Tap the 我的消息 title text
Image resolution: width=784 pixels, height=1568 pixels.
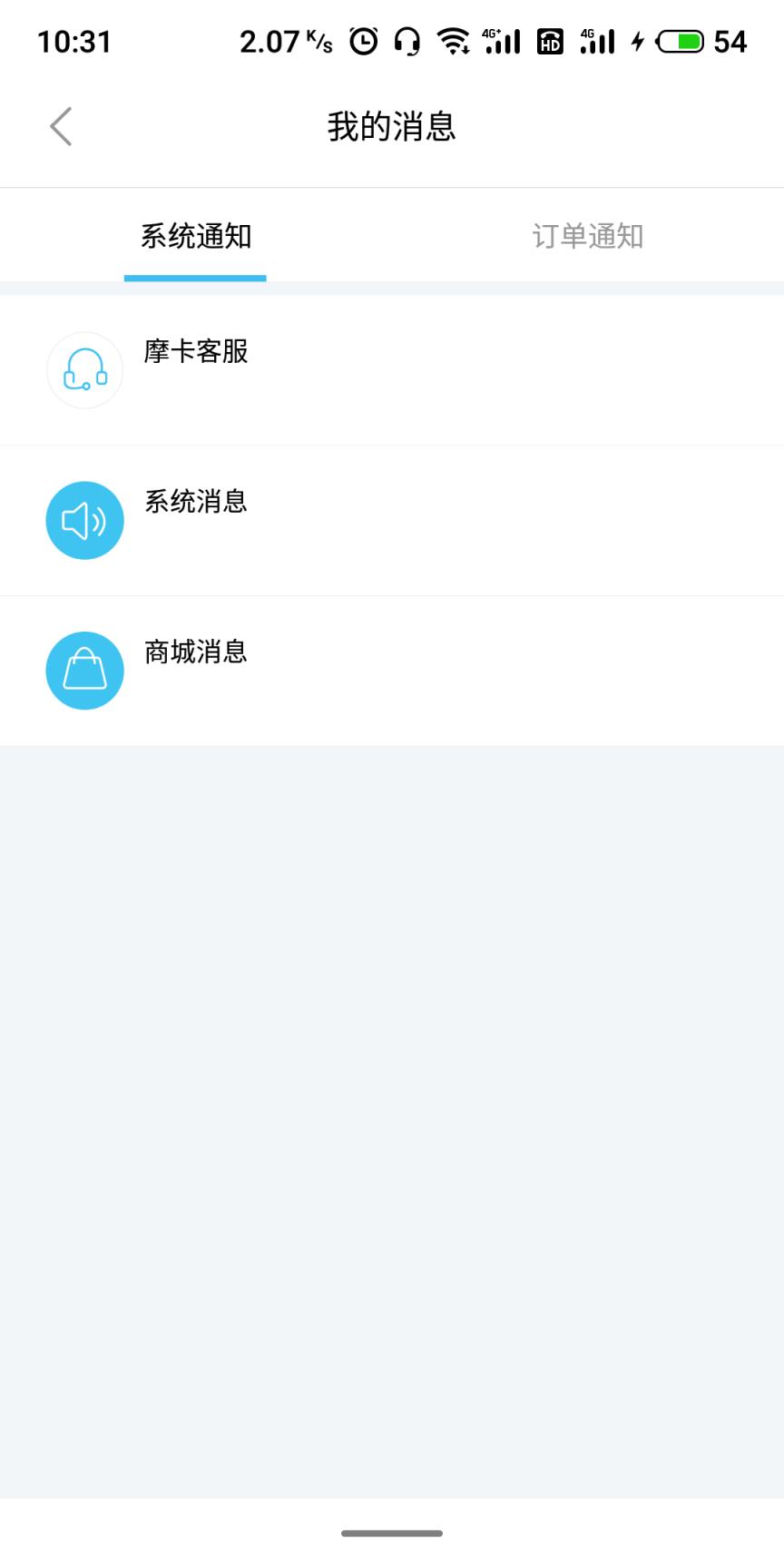(x=392, y=127)
